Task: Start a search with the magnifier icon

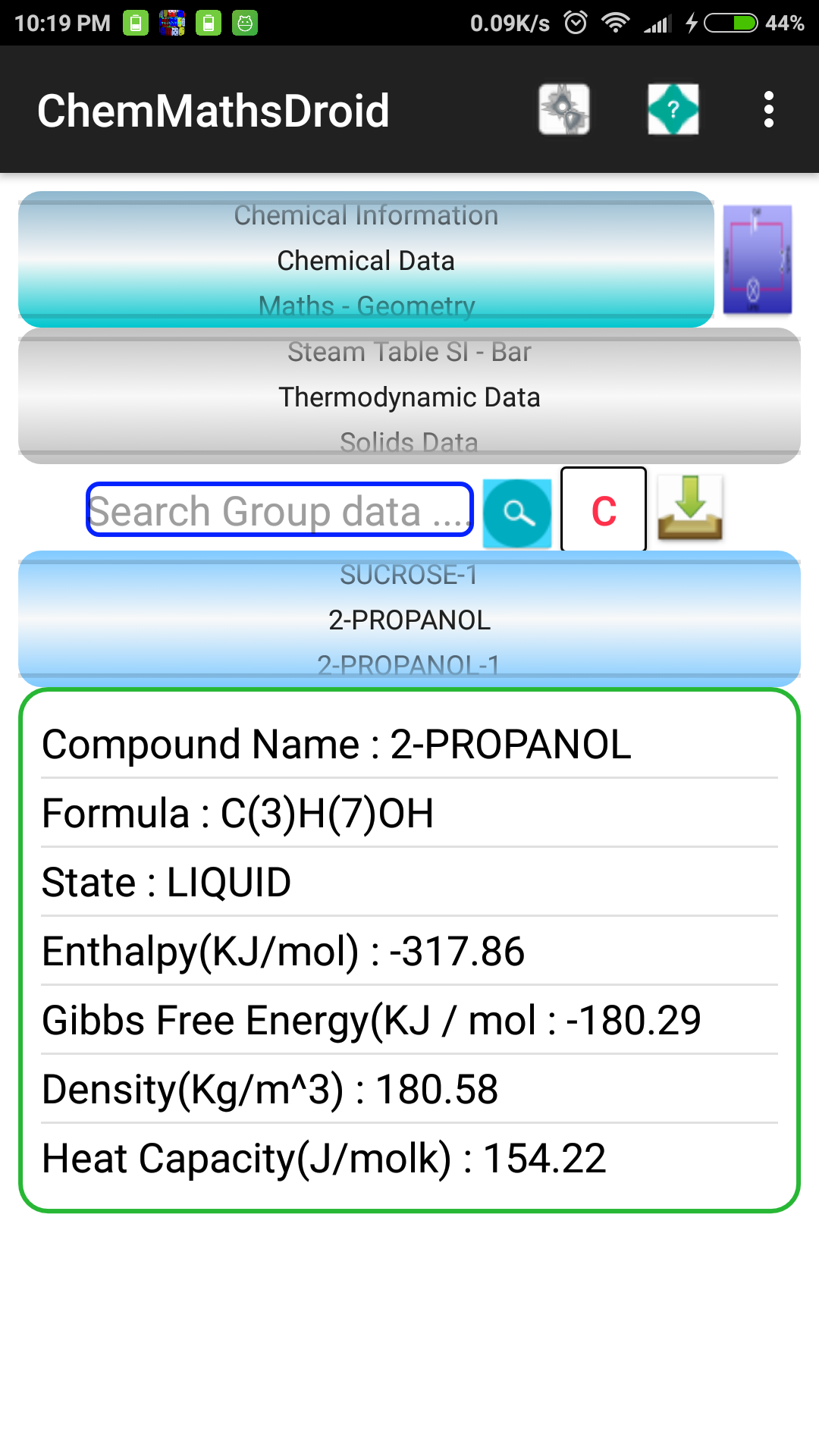Action: point(516,511)
